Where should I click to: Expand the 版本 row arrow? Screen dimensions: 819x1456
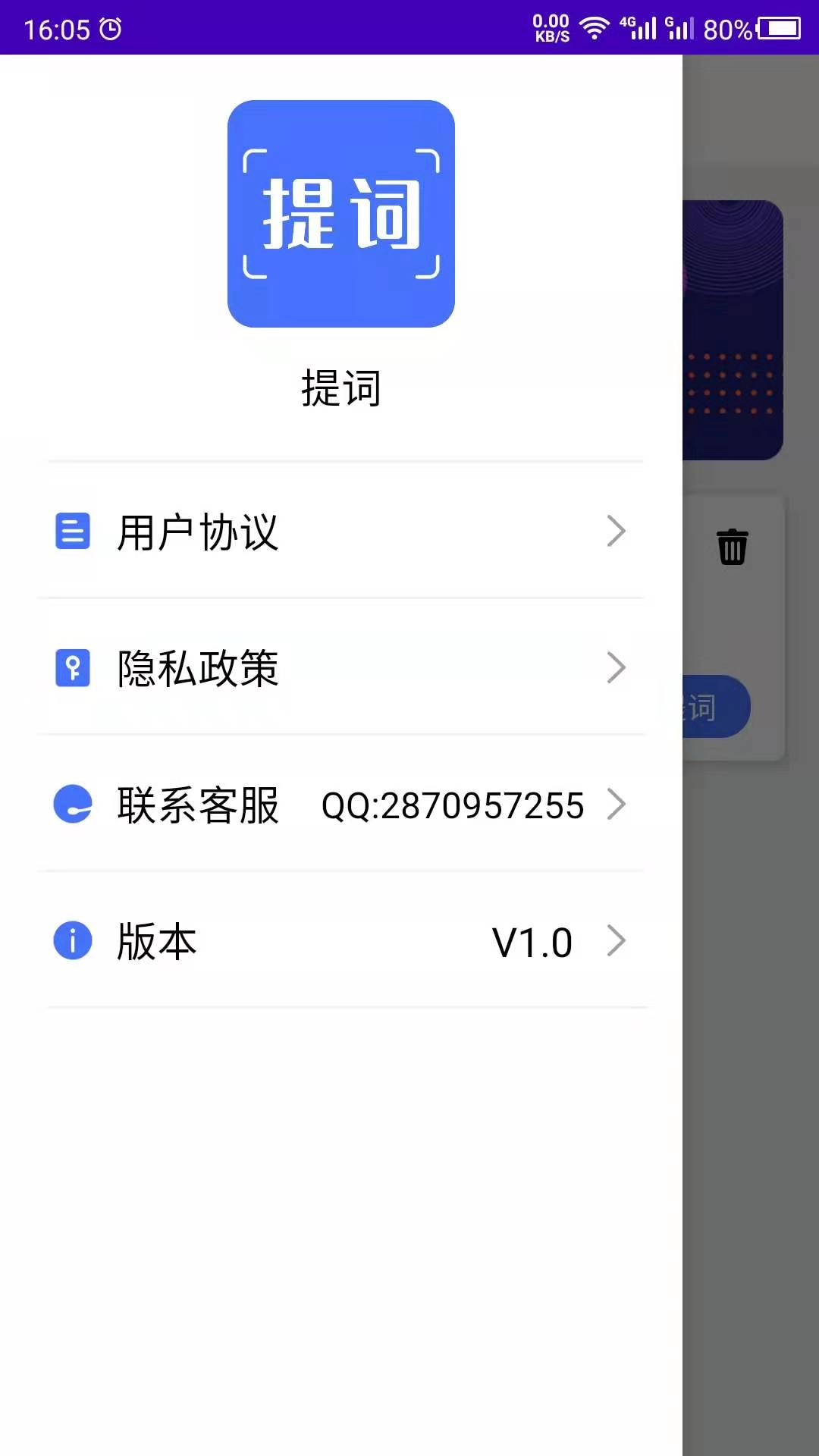pos(617,942)
